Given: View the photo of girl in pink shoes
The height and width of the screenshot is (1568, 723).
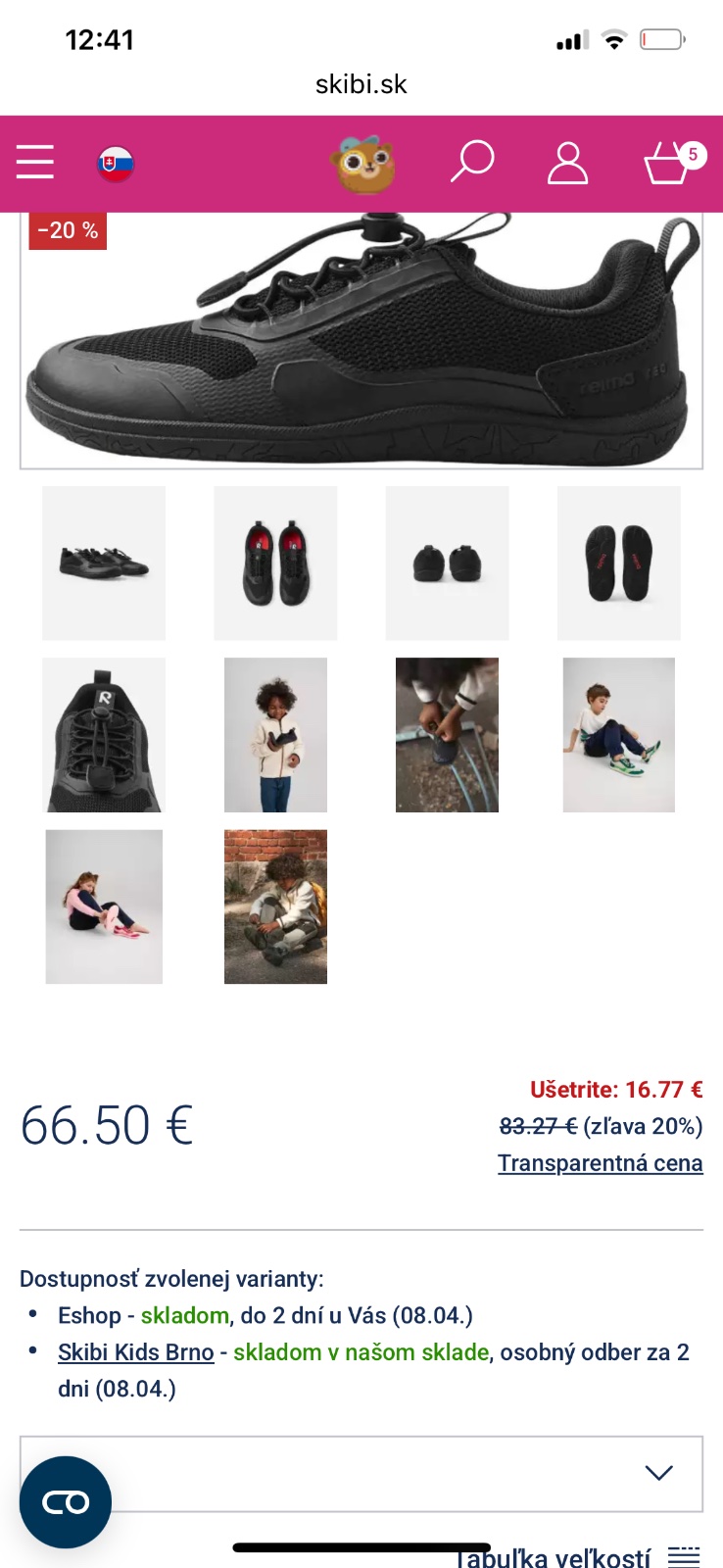Looking at the screenshot, I should (104, 906).
